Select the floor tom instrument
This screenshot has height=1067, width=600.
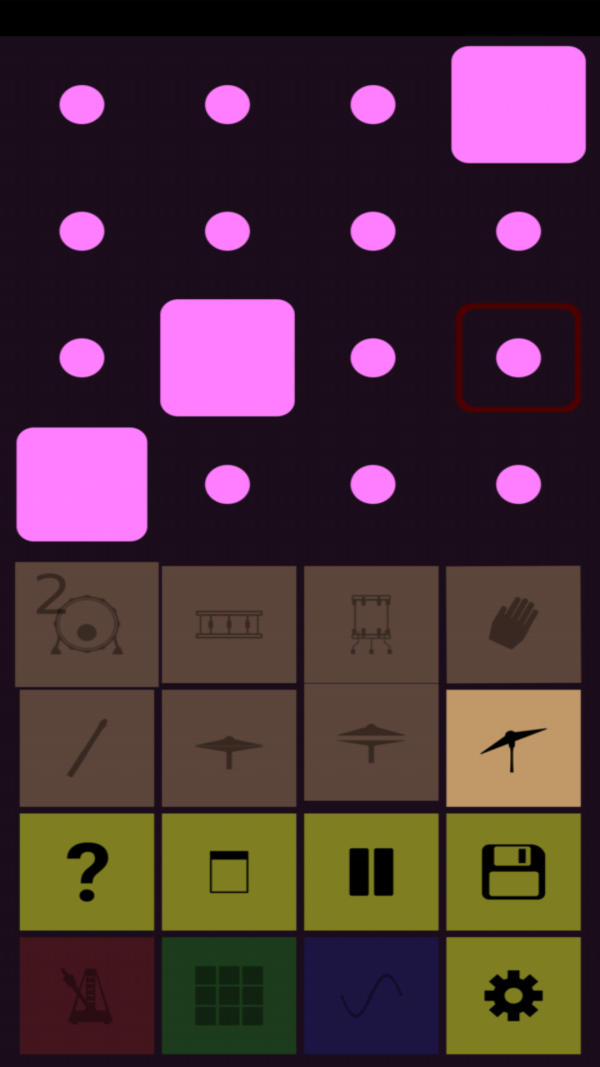[x=371, y=624]
